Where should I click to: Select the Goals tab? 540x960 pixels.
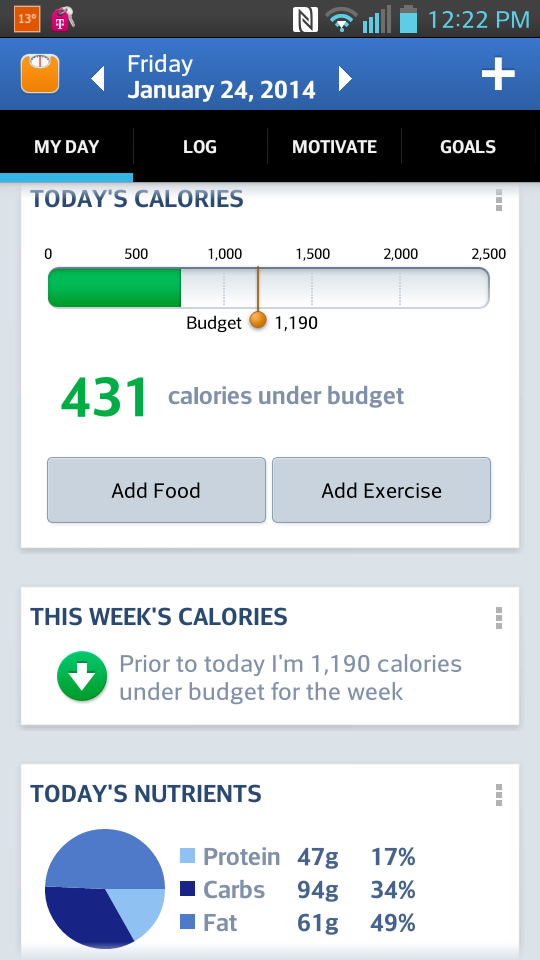coord(468,147)
